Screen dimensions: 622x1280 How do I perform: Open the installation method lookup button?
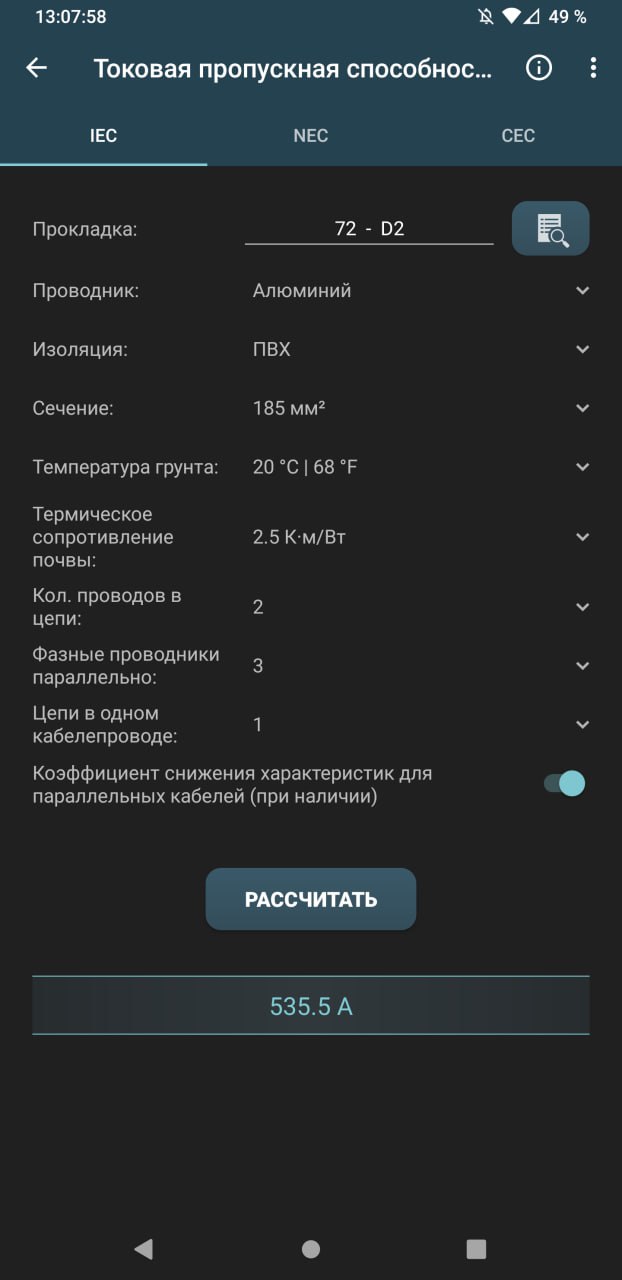[x=551, y=229]
